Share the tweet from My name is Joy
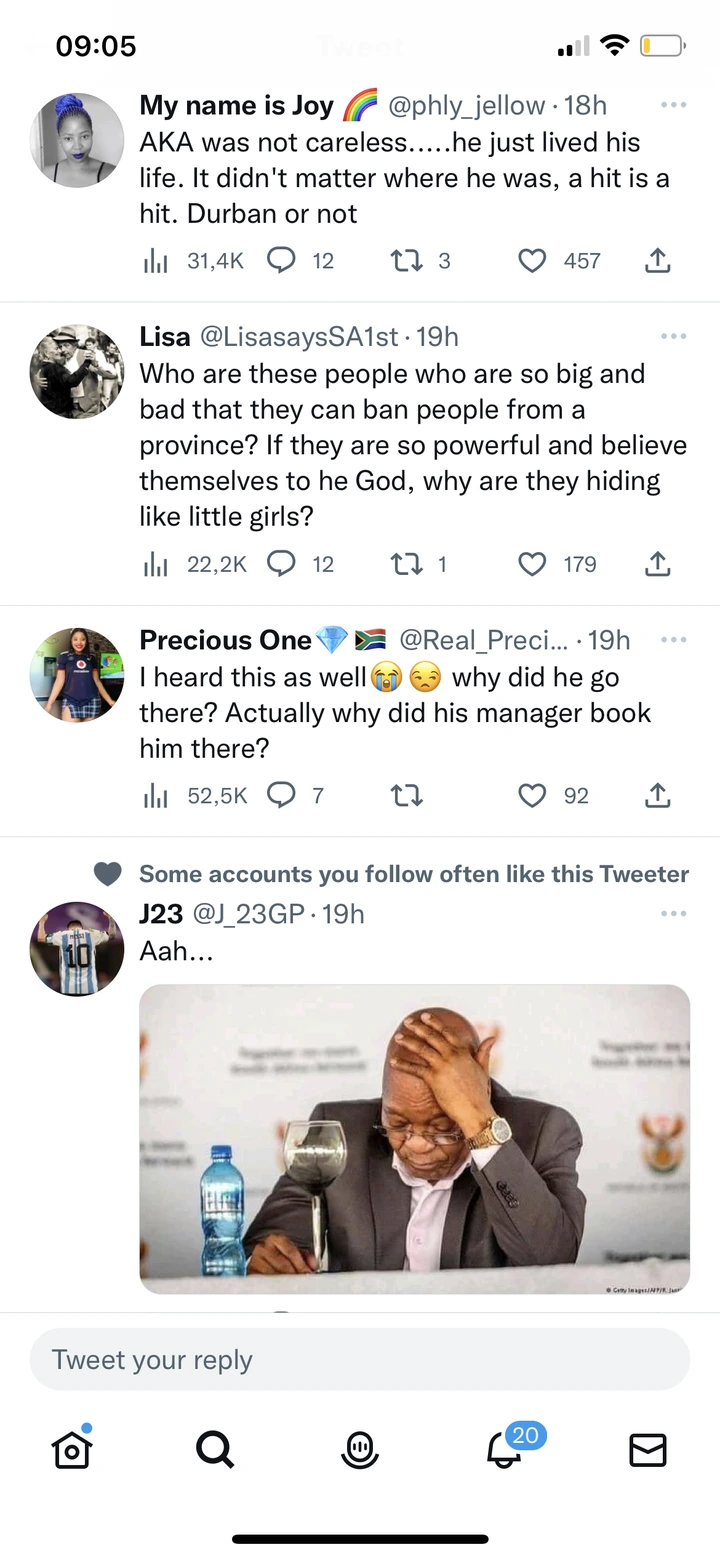Viewport: 720px width, 1558px height. 657,261
